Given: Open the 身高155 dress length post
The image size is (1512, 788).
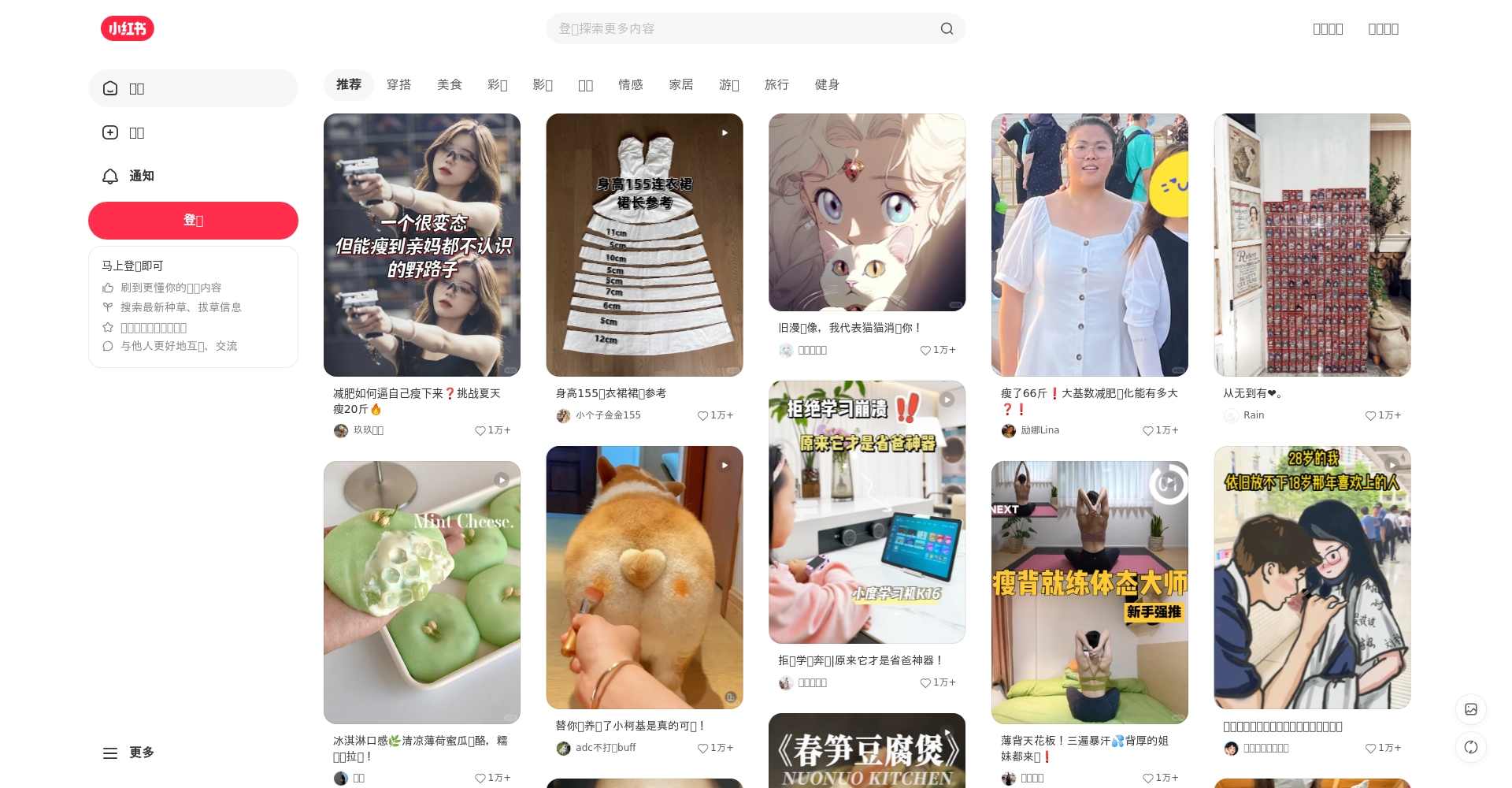Looking at the screenshot, I should click(x=644, y=244).
